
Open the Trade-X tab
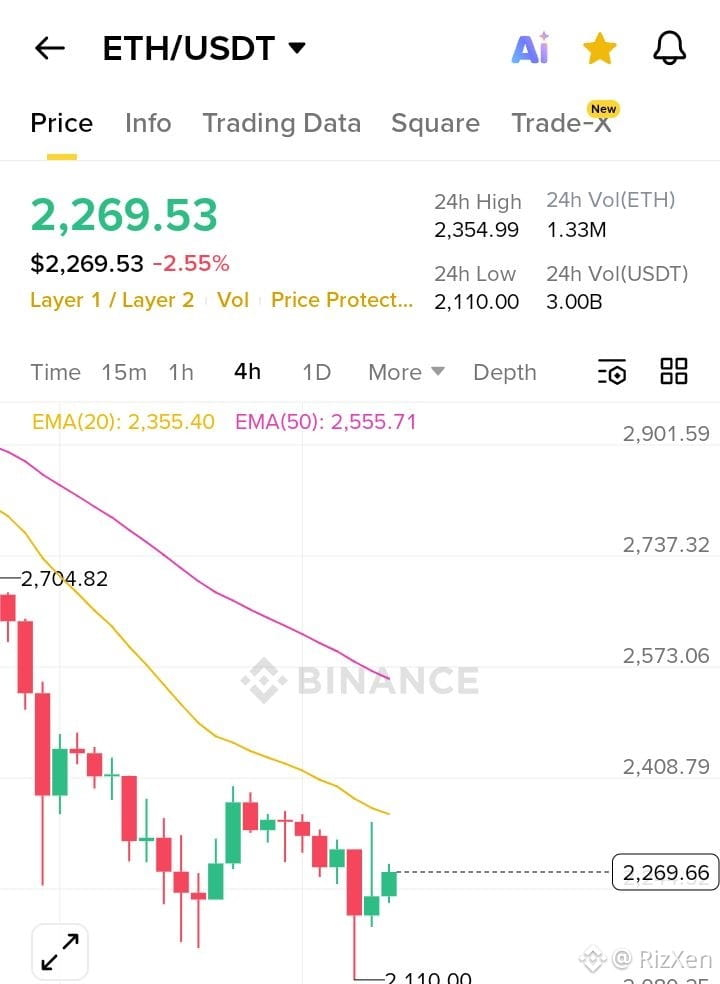point(561,123)
